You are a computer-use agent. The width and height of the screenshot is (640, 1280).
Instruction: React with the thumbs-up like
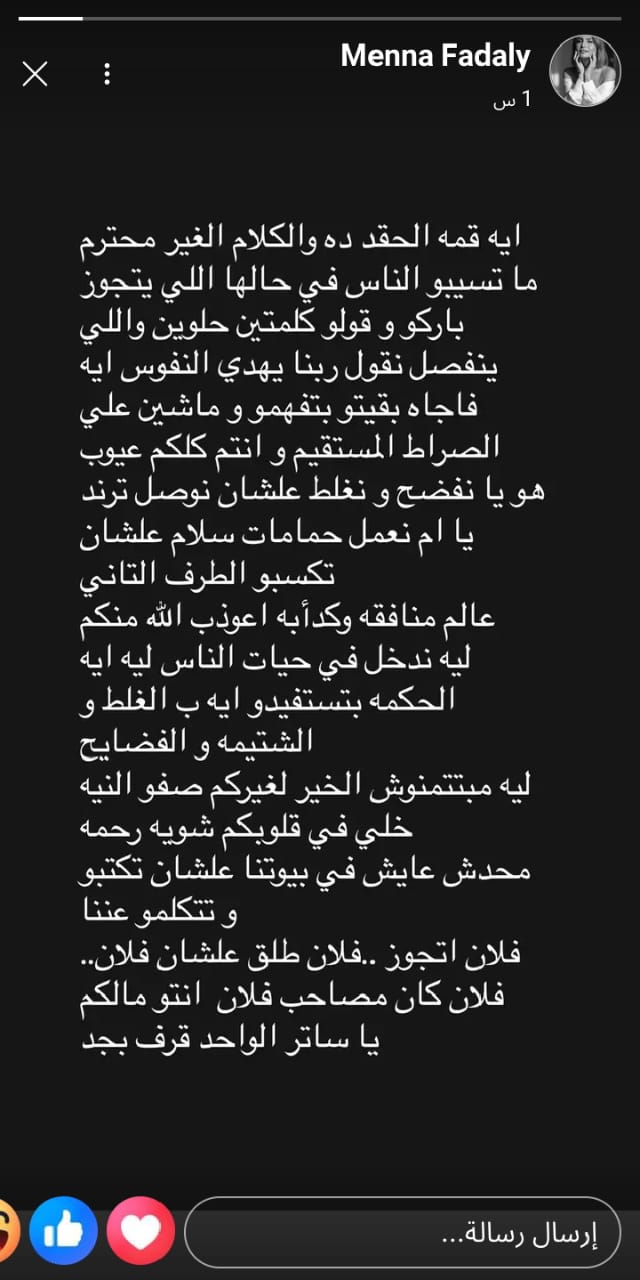63,1231
